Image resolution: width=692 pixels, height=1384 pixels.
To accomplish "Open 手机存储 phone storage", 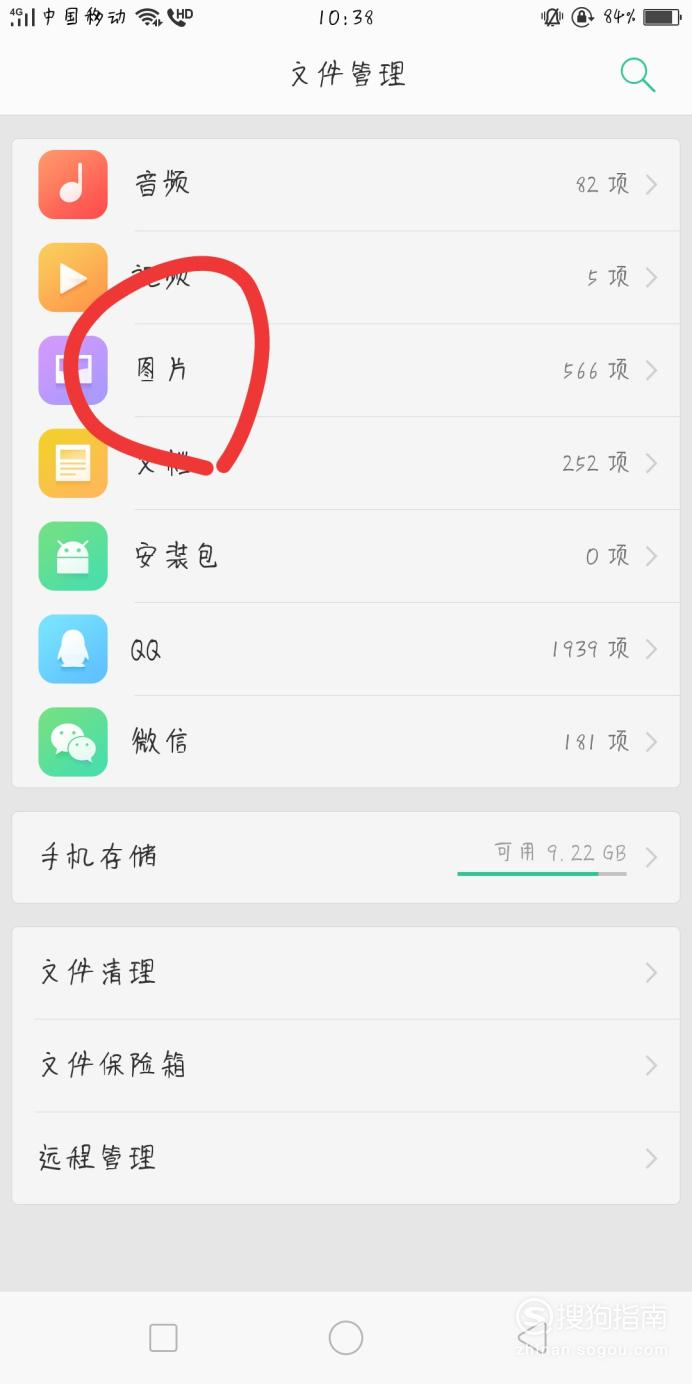I will (346, 857).
